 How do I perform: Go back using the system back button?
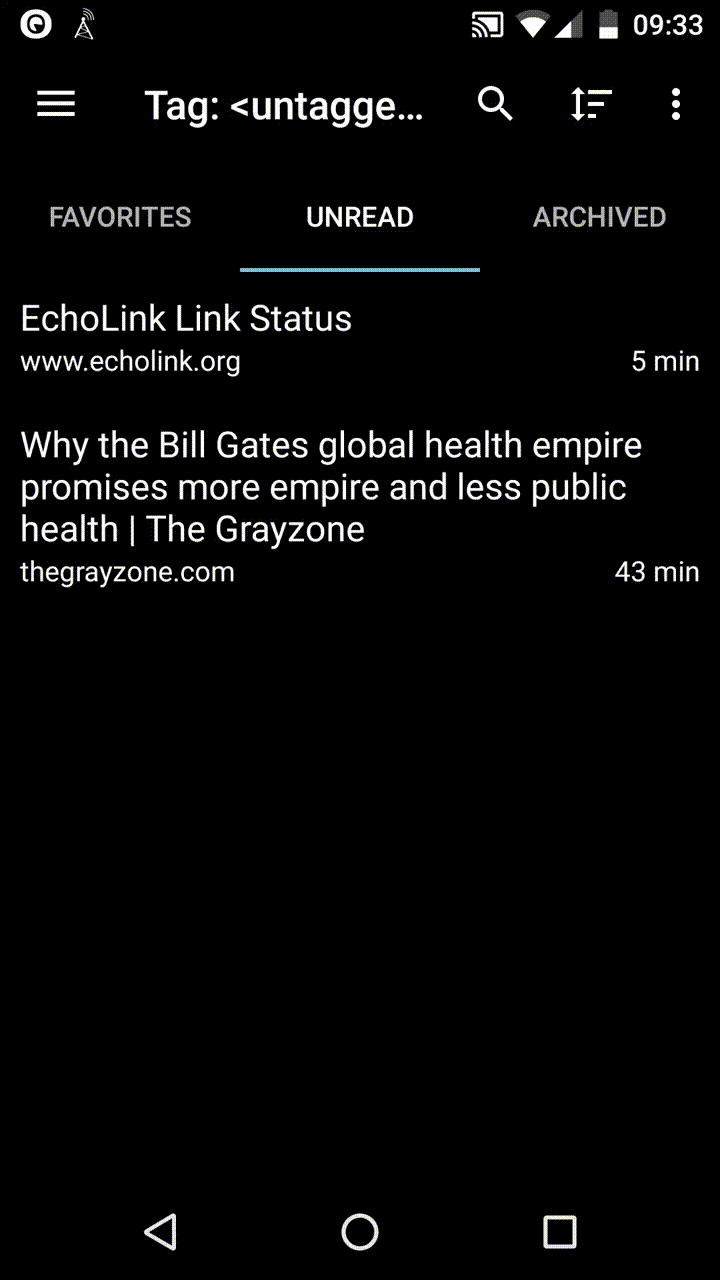[x=160, y=1232]
